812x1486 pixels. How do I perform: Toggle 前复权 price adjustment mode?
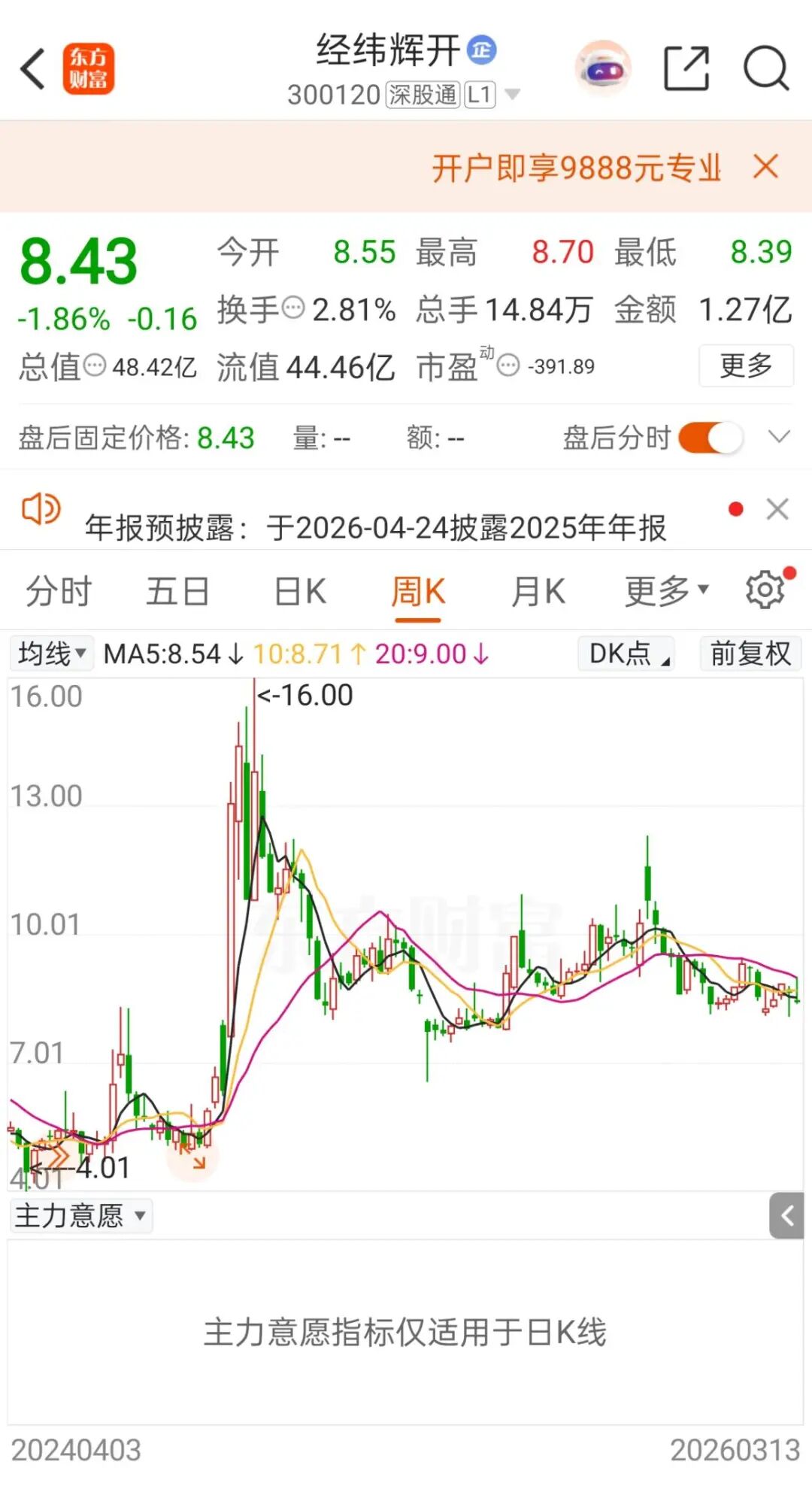tap(750, 654)
